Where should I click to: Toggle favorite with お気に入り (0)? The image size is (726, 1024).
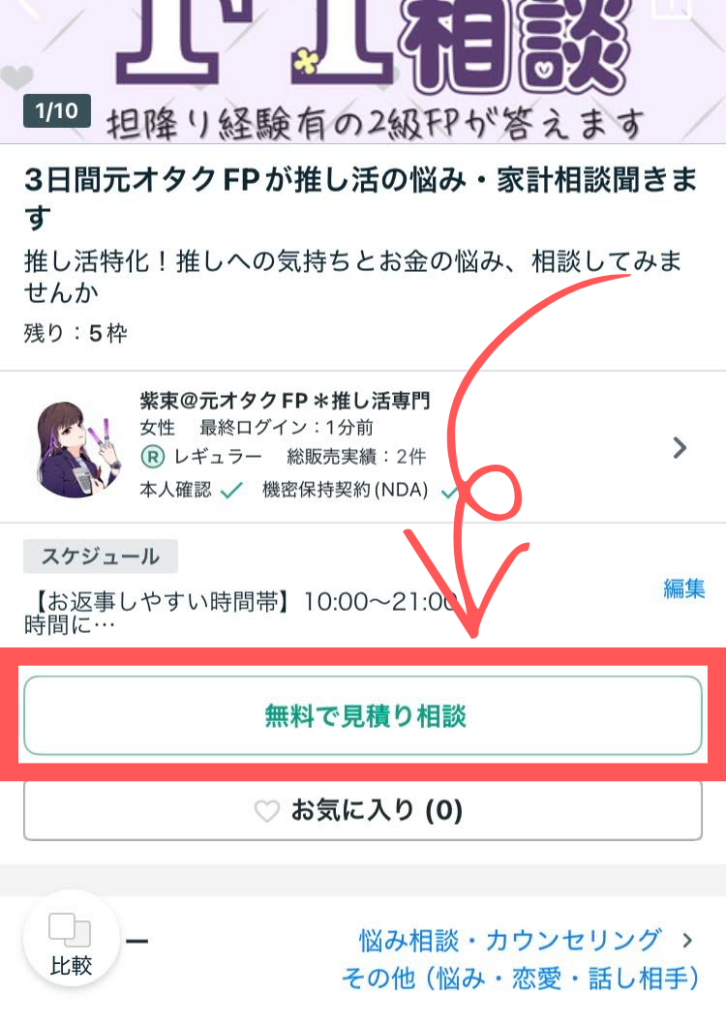point(363,811)
